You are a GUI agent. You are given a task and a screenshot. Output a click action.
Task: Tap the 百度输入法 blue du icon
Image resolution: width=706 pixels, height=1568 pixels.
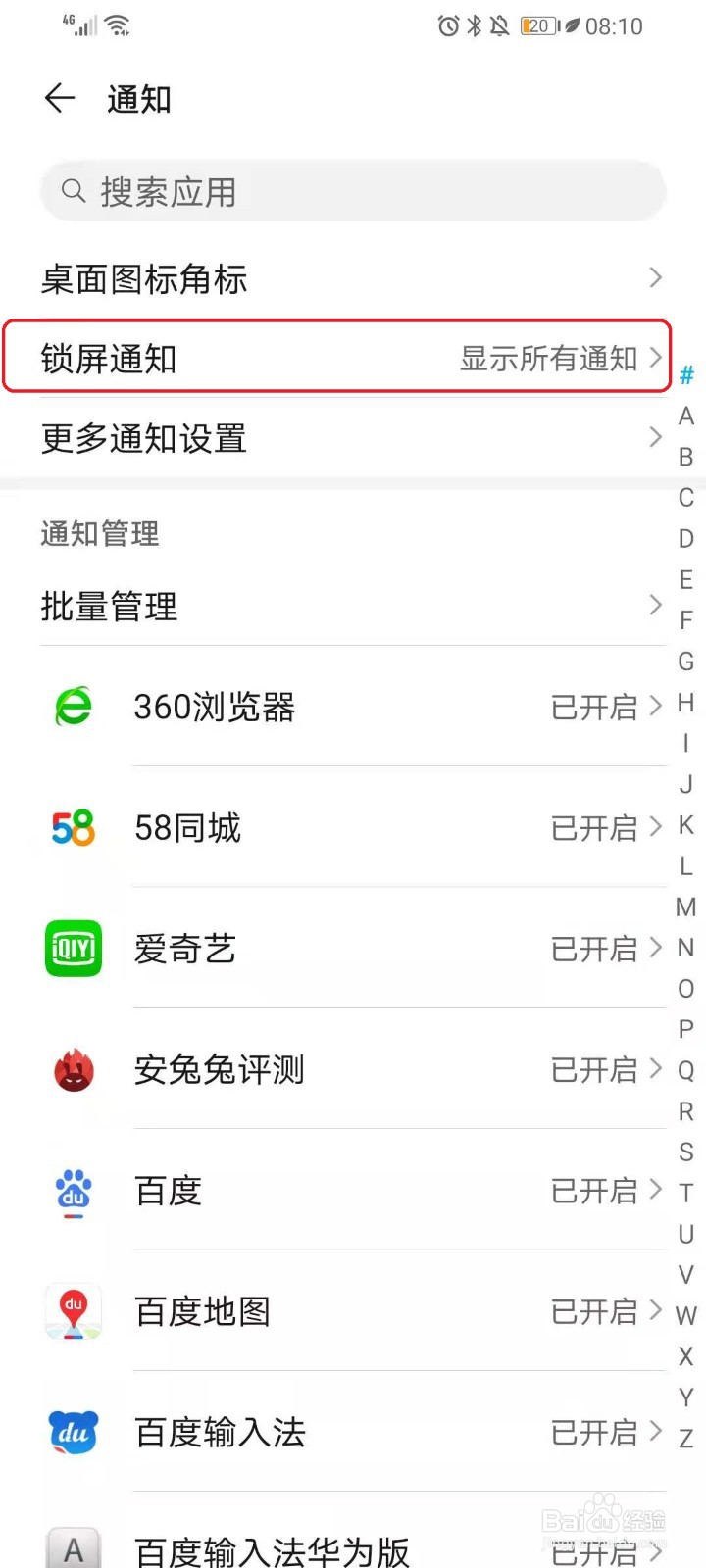73,1433
